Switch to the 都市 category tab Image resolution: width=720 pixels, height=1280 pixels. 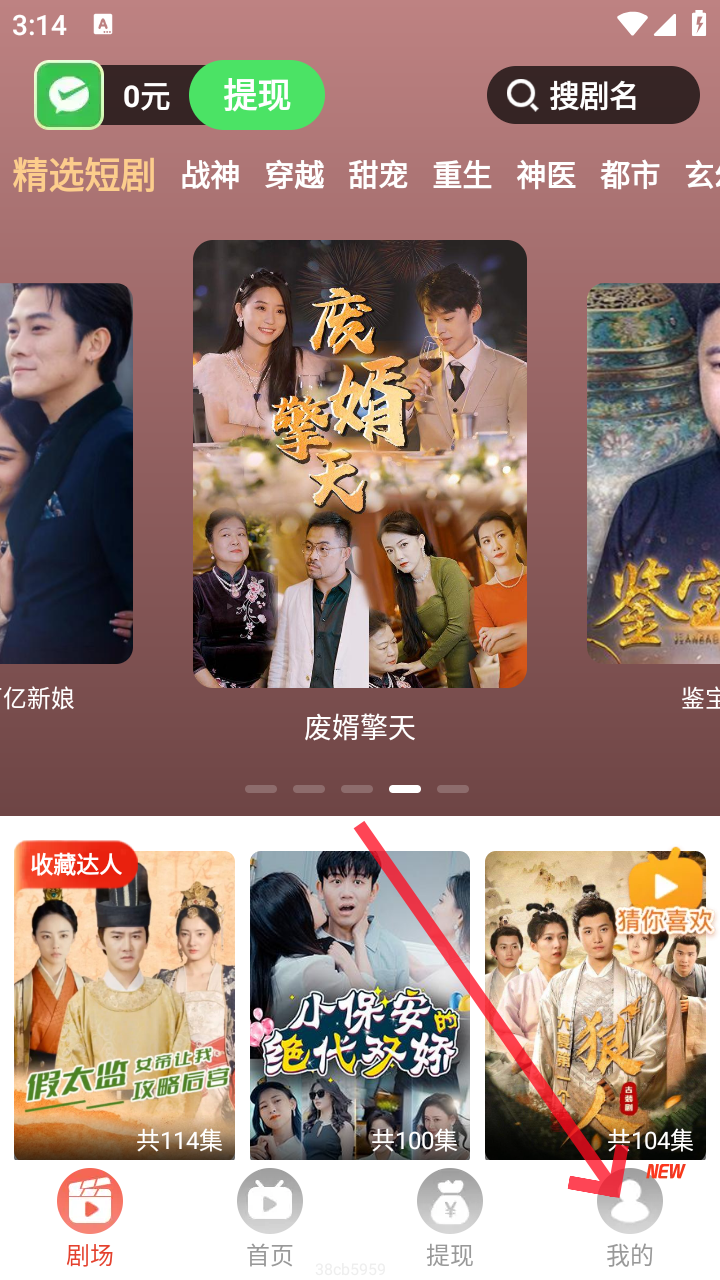(630, 175)
